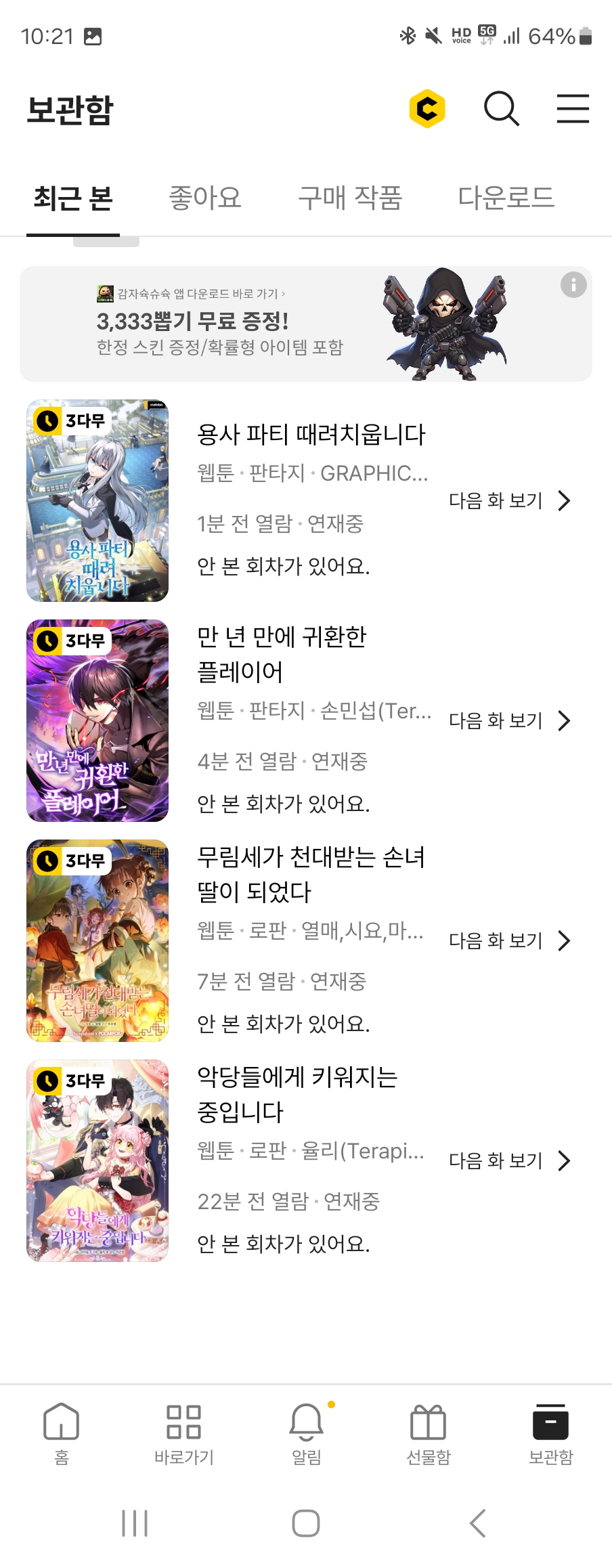This screenshot has height=1568, width=612.
Task: View next episode of 악당들에게 키워지는 중입니다
Action: tap(509, 1161)
